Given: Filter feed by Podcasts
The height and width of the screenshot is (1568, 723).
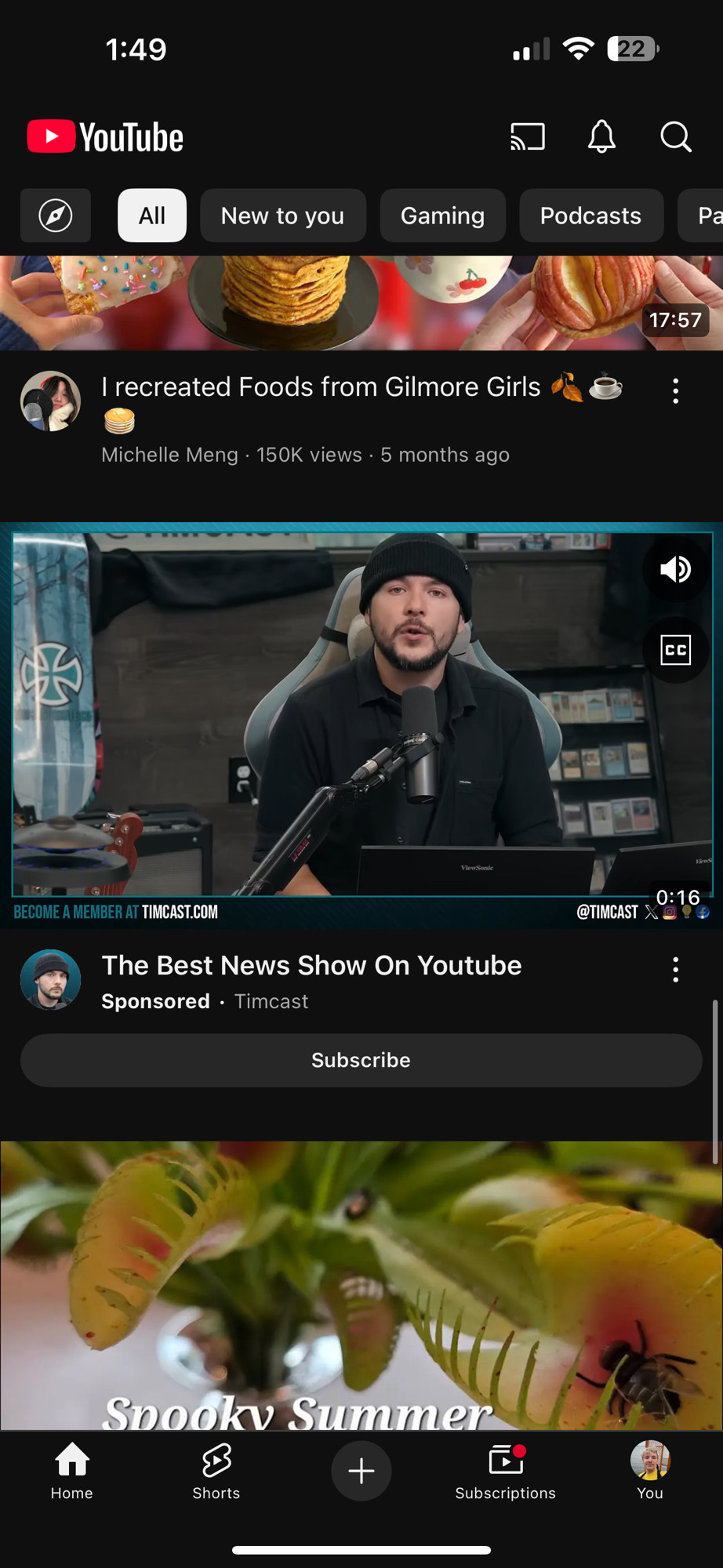Looking at the screenshot, I should tap(590, 216).
